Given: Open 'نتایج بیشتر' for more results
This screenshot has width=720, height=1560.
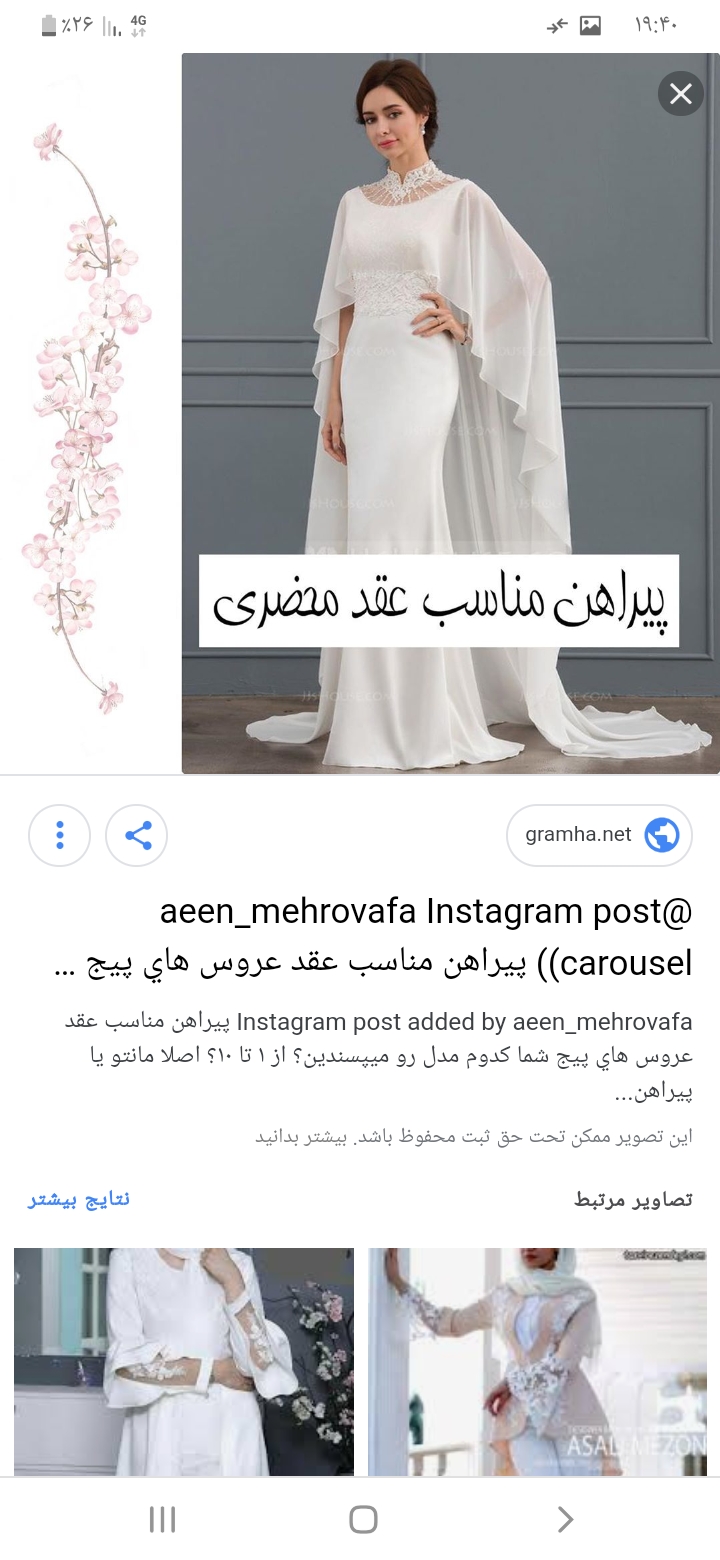Looking at the screenshot, I should pos(79,1199).
